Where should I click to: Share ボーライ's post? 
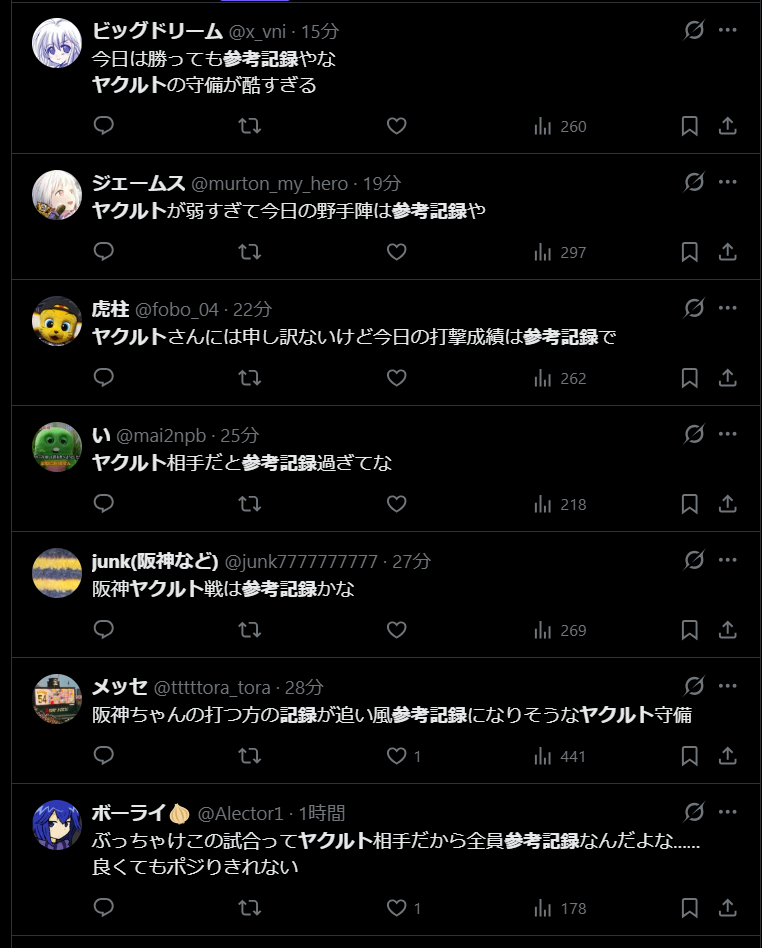click(728, 908)
